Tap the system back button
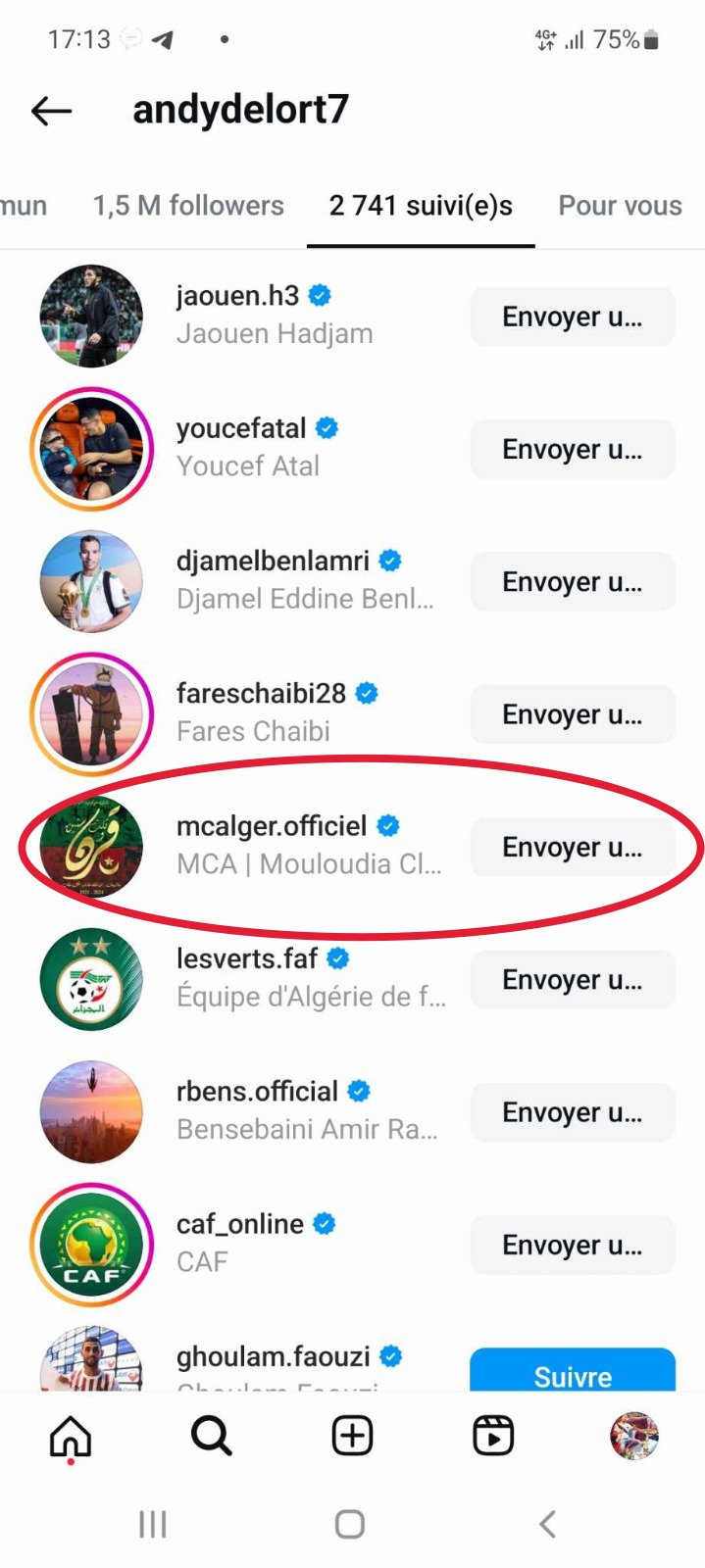The image size is (705, 1568). [548, 1524]
